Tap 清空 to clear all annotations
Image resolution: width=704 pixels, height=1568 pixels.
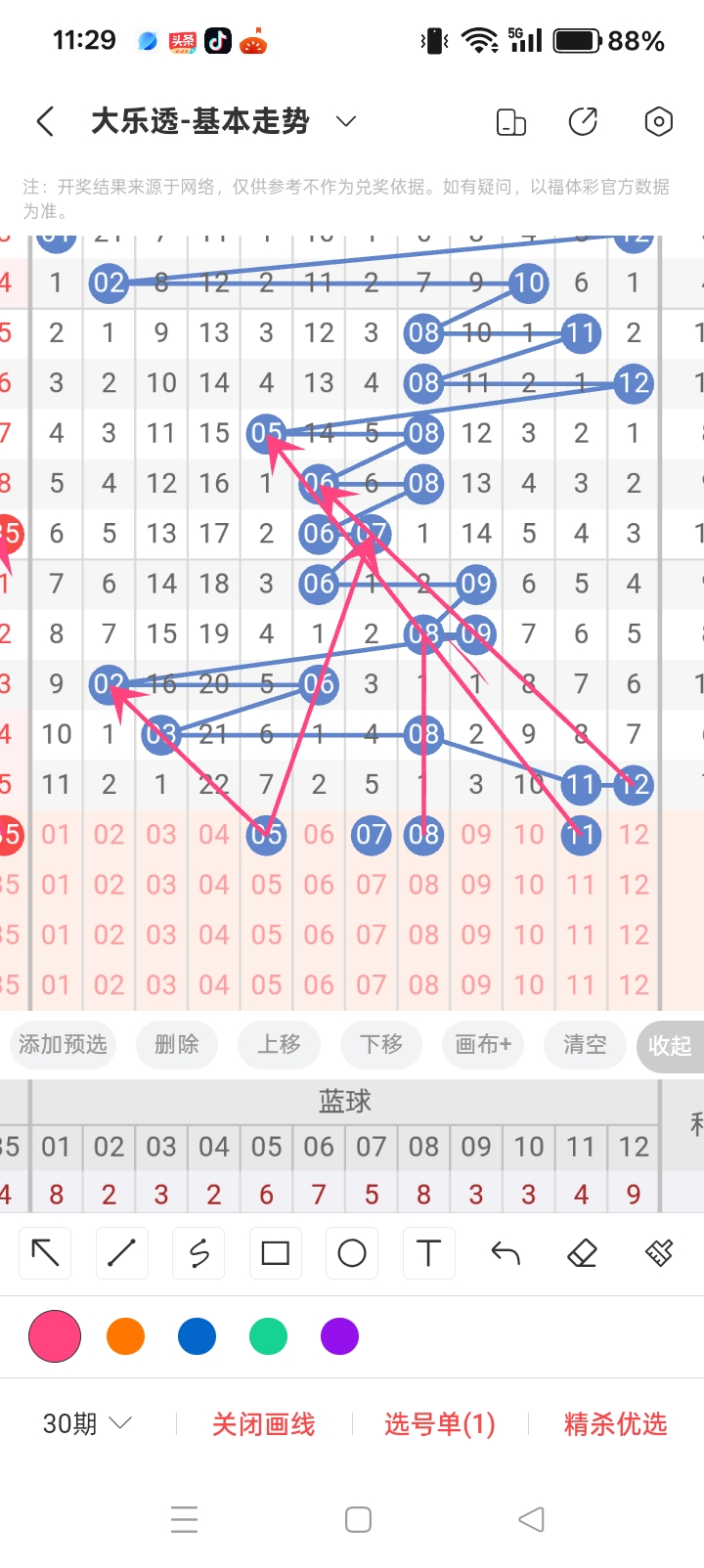(584, 1045)
